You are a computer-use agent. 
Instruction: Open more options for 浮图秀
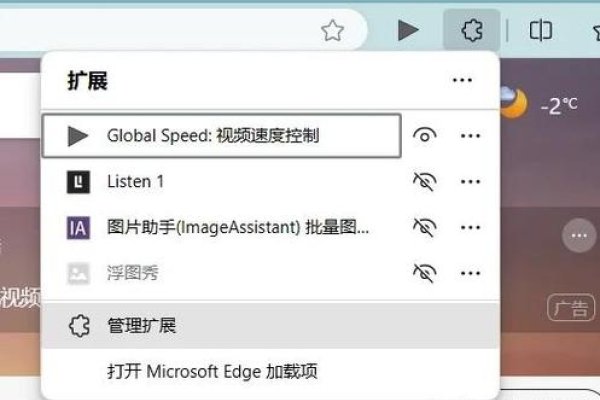point(470,272)
